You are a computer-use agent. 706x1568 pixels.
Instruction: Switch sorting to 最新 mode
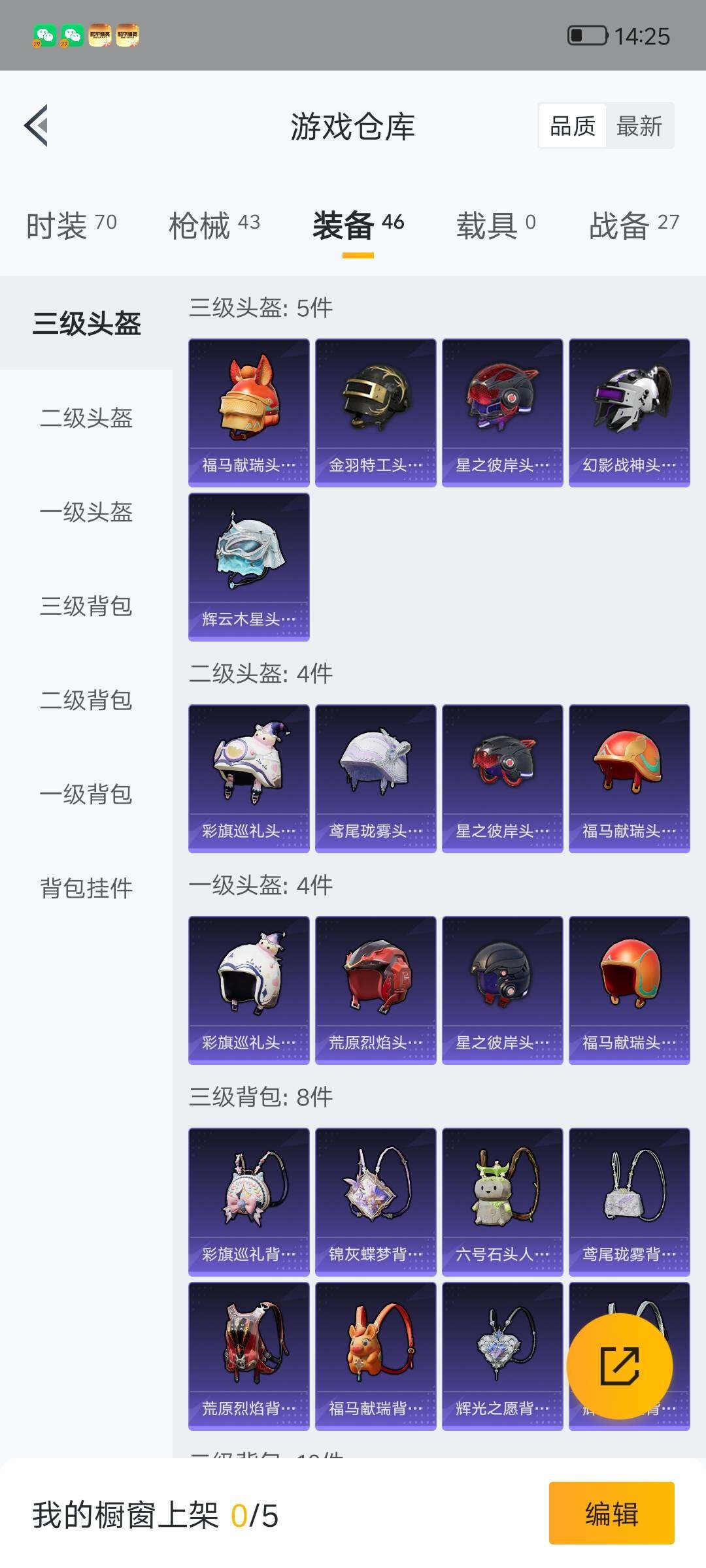pyautogui.click(x=641, y=126)
